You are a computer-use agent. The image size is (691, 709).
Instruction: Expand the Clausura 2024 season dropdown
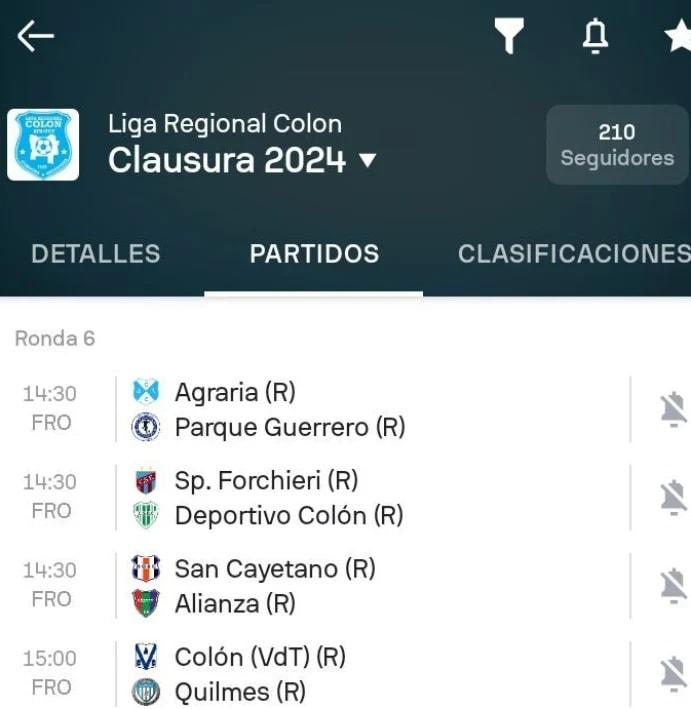tap(367, 160)
